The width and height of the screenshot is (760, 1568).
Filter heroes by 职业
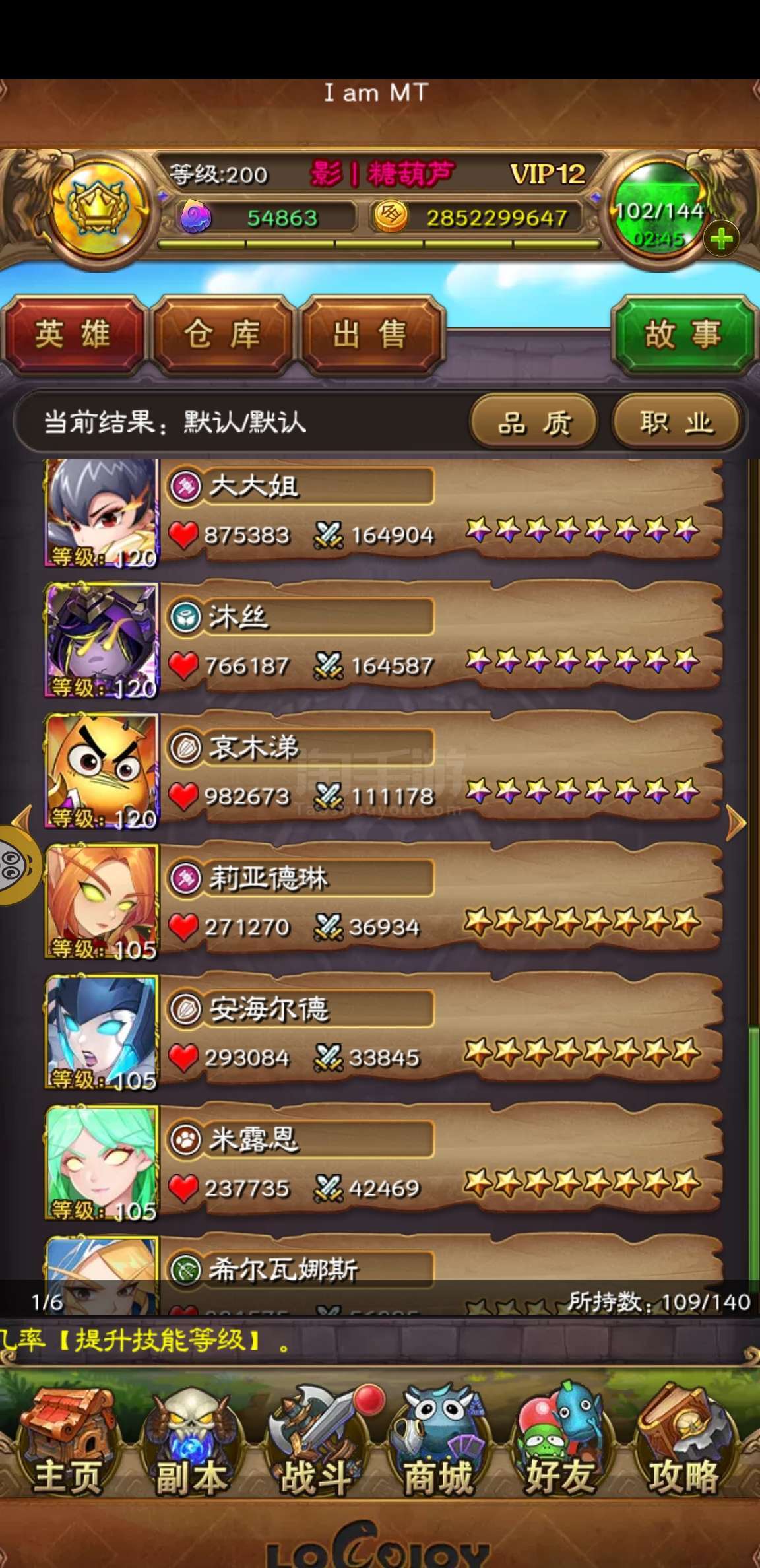click(x=676, y=422)
